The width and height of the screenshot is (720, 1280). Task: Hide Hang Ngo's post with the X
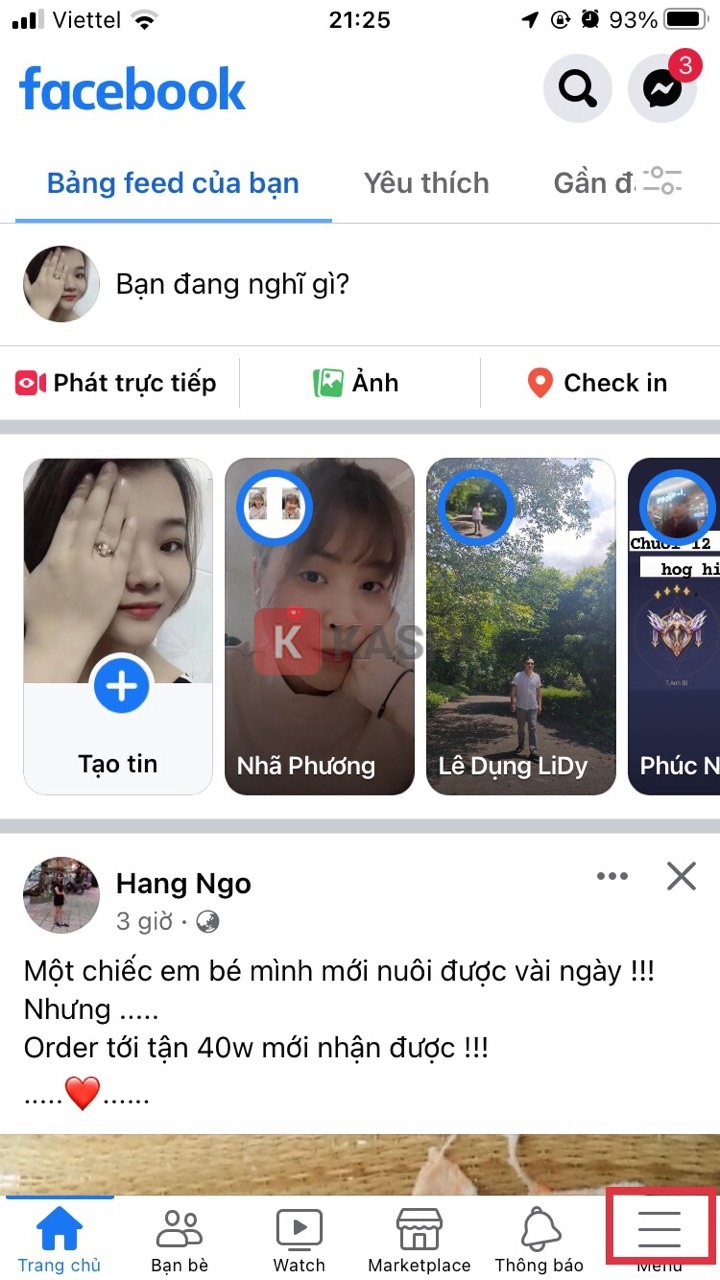coord(681,876)
